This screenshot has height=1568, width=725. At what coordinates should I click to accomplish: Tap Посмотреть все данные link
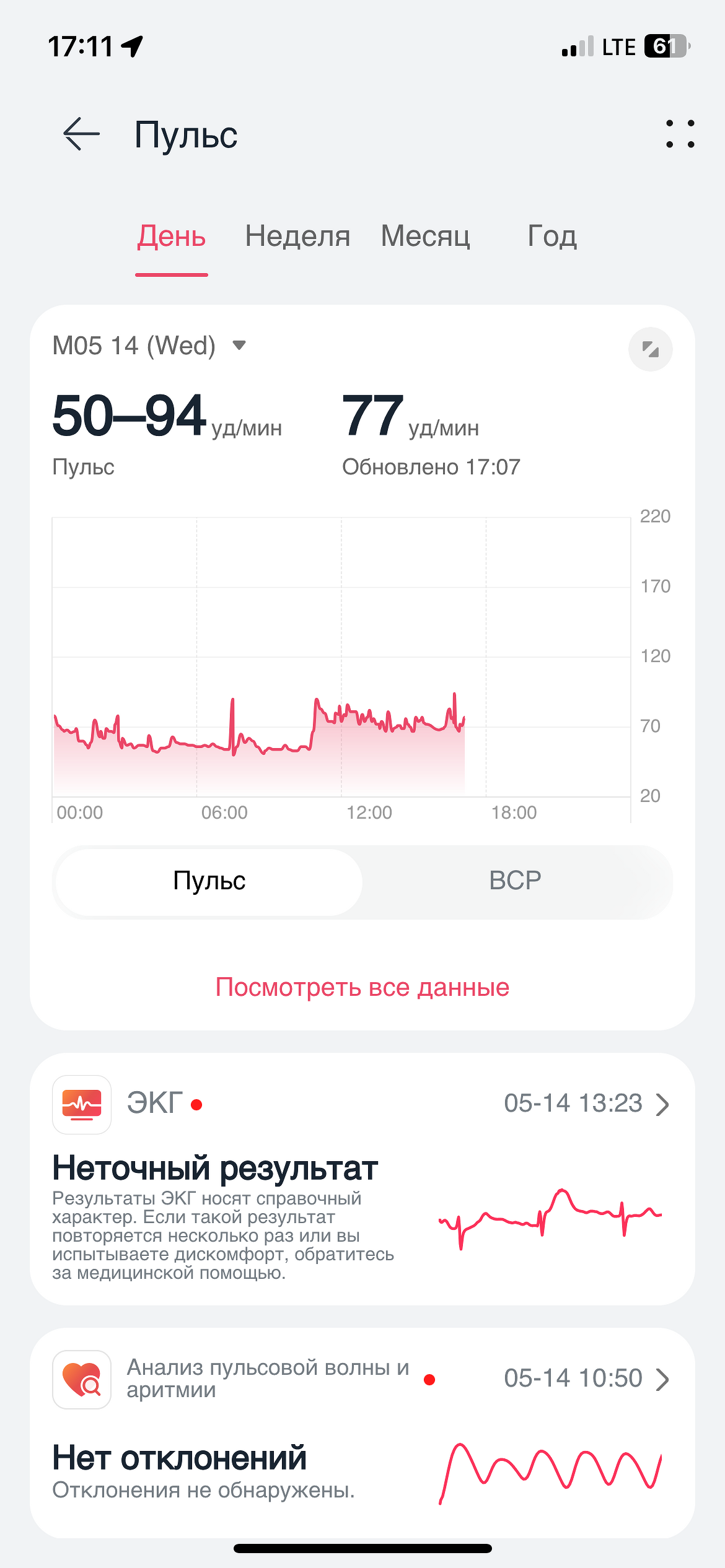pyautogui.click(x=362, y=987)
